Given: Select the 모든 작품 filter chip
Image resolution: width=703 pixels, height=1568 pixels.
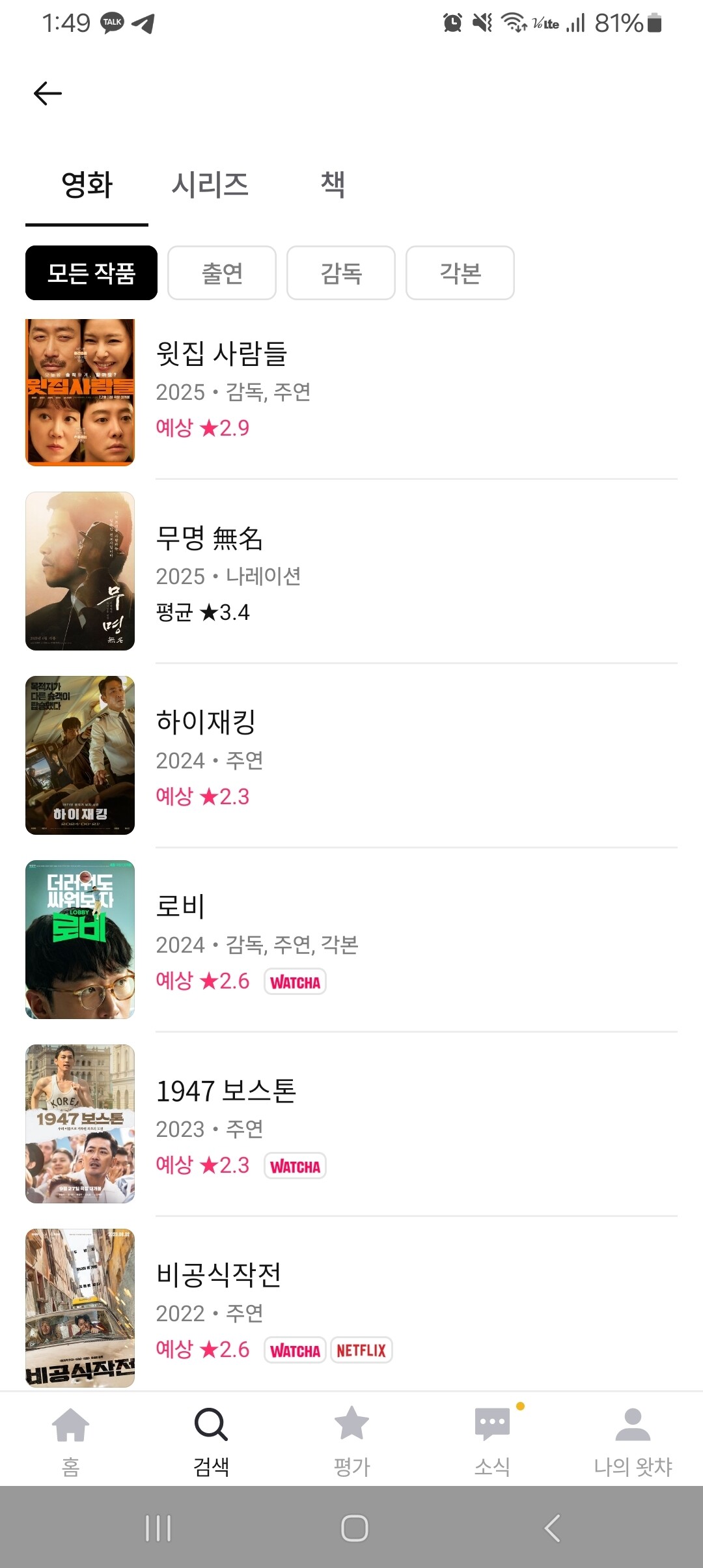Looking at the screenshot, I should 91,273.
